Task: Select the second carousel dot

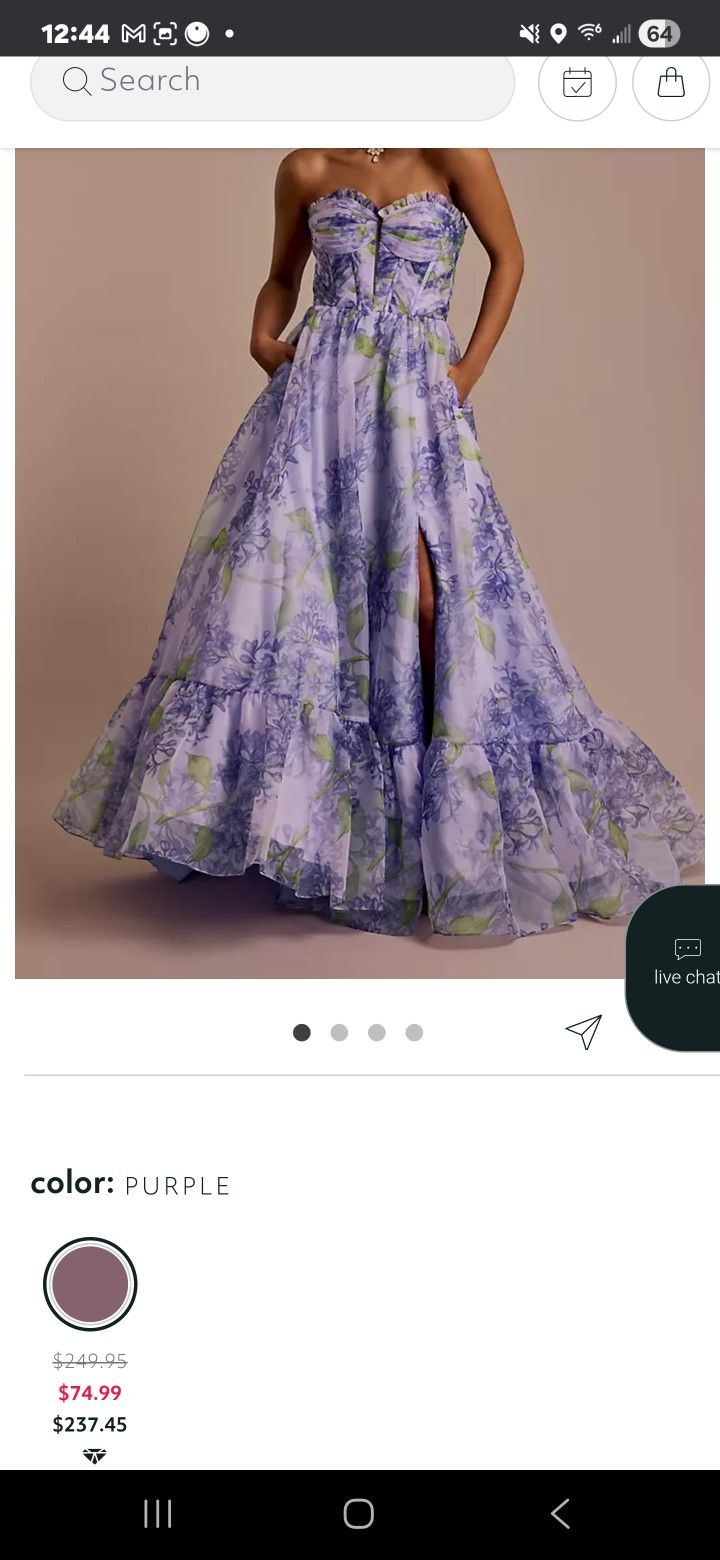Action: (x=339, y=1032)
